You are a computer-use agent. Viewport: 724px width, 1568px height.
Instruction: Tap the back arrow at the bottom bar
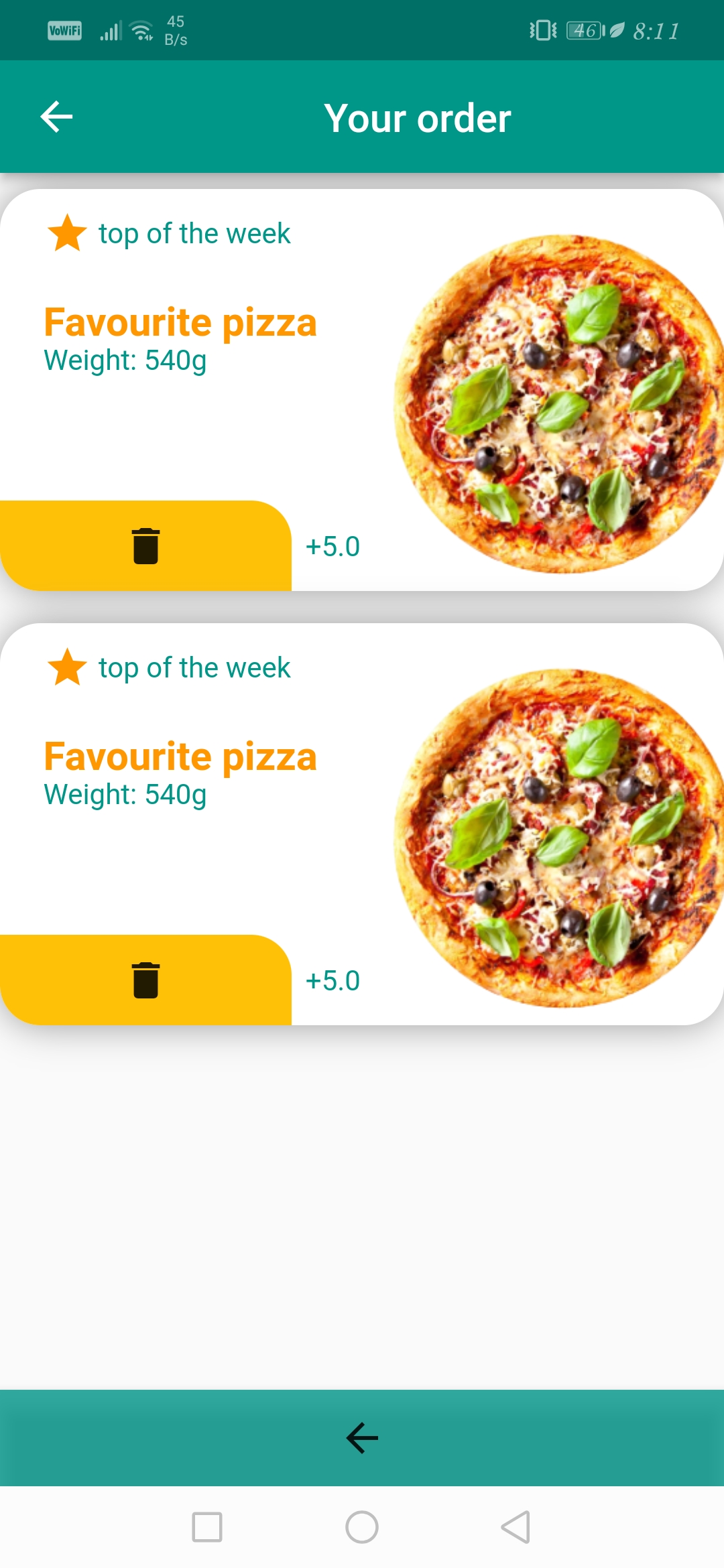(361, 1438)
